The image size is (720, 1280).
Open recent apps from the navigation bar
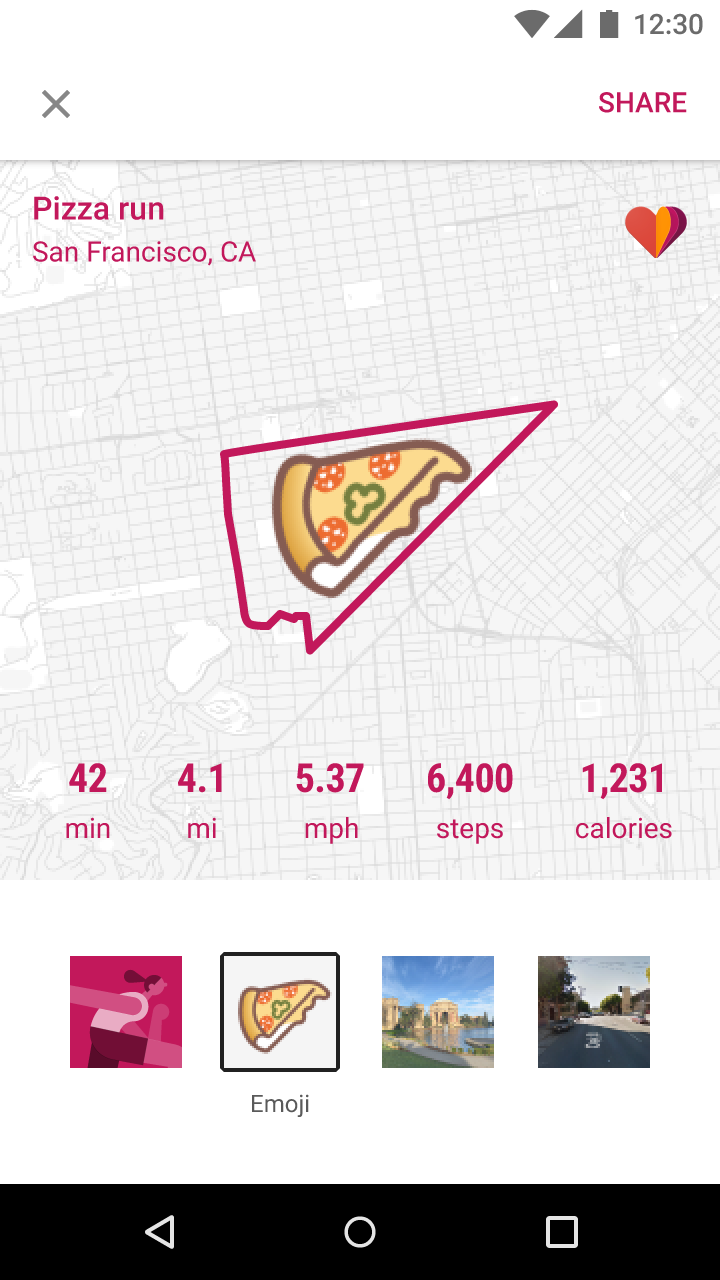[561, 1232]
